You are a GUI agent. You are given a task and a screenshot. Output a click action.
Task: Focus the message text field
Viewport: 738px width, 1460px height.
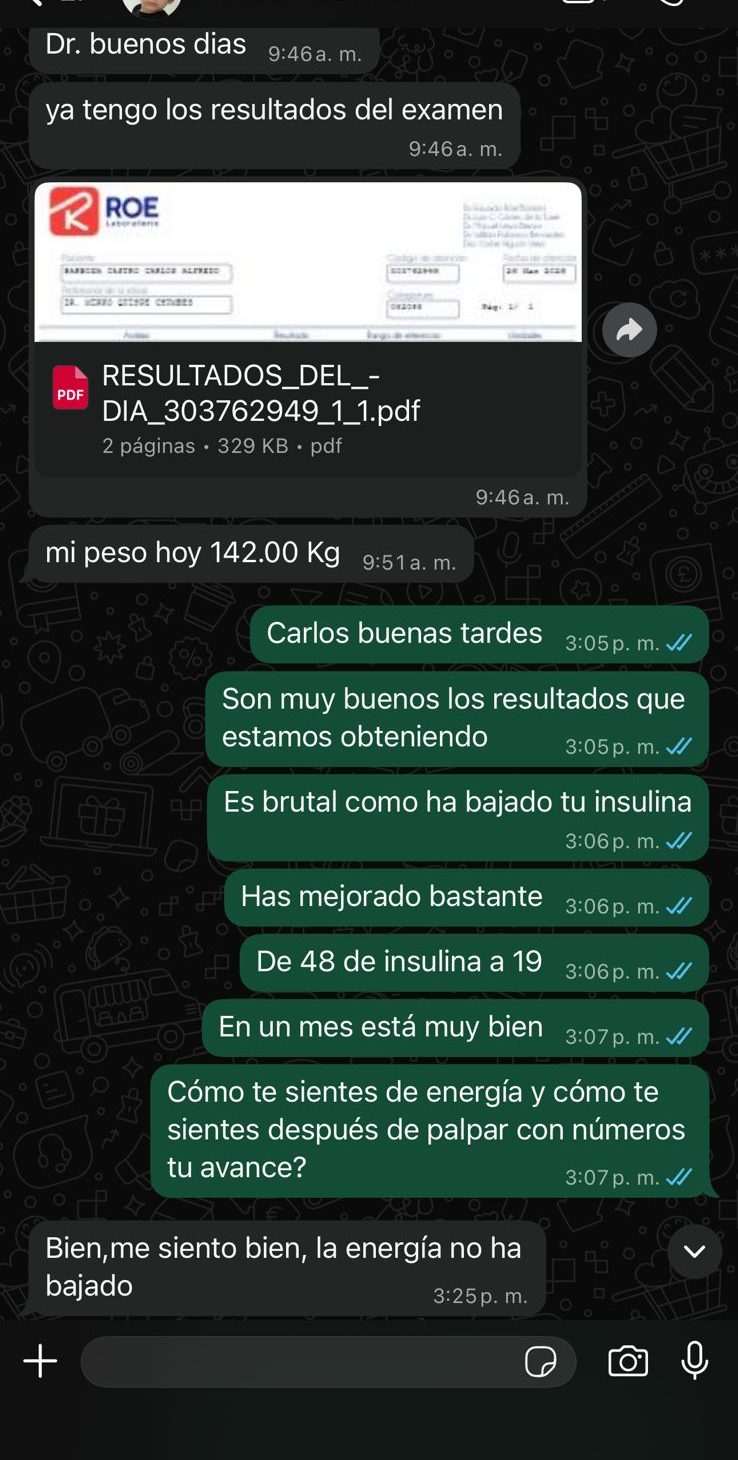300,1361
